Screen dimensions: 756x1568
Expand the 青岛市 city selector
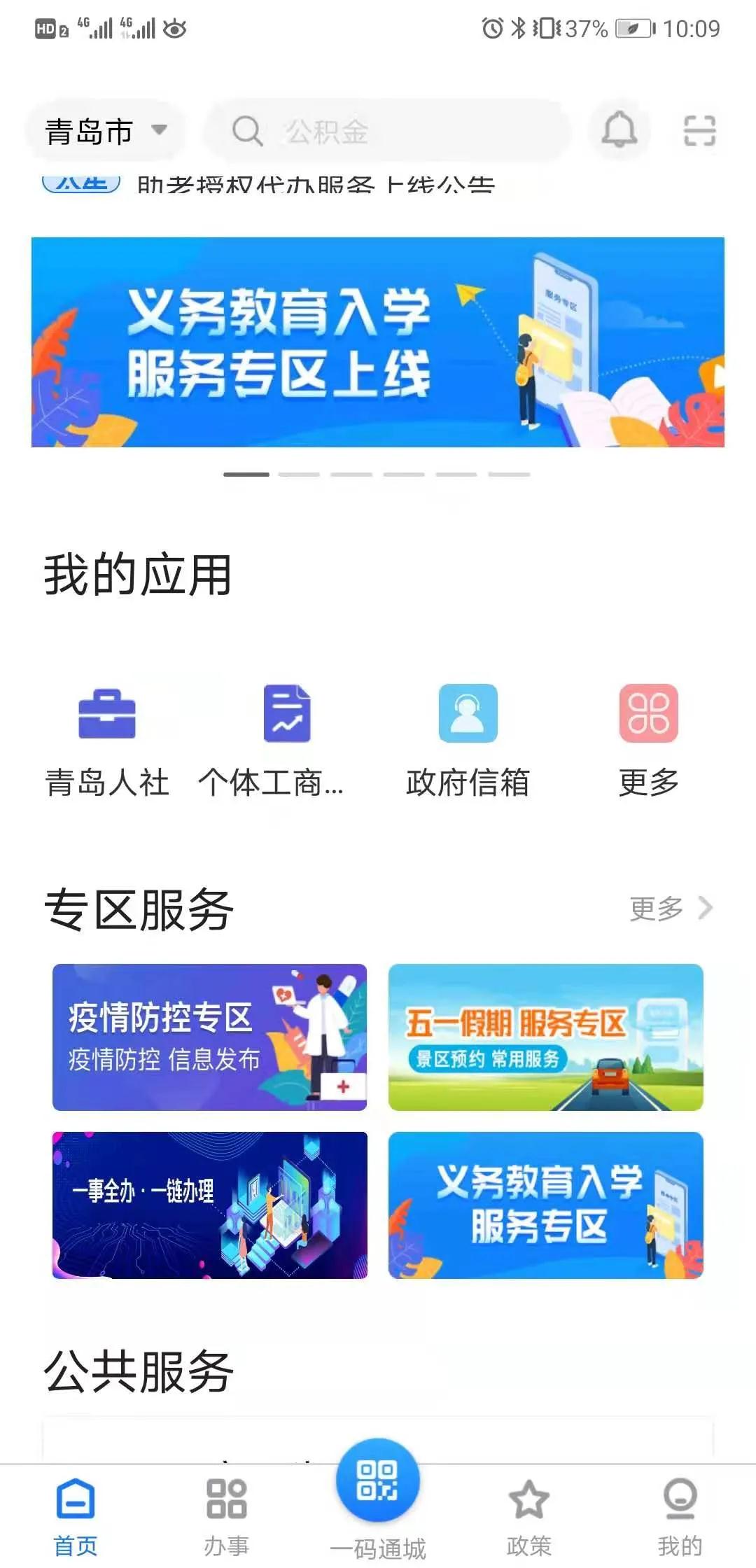point(104,130)
